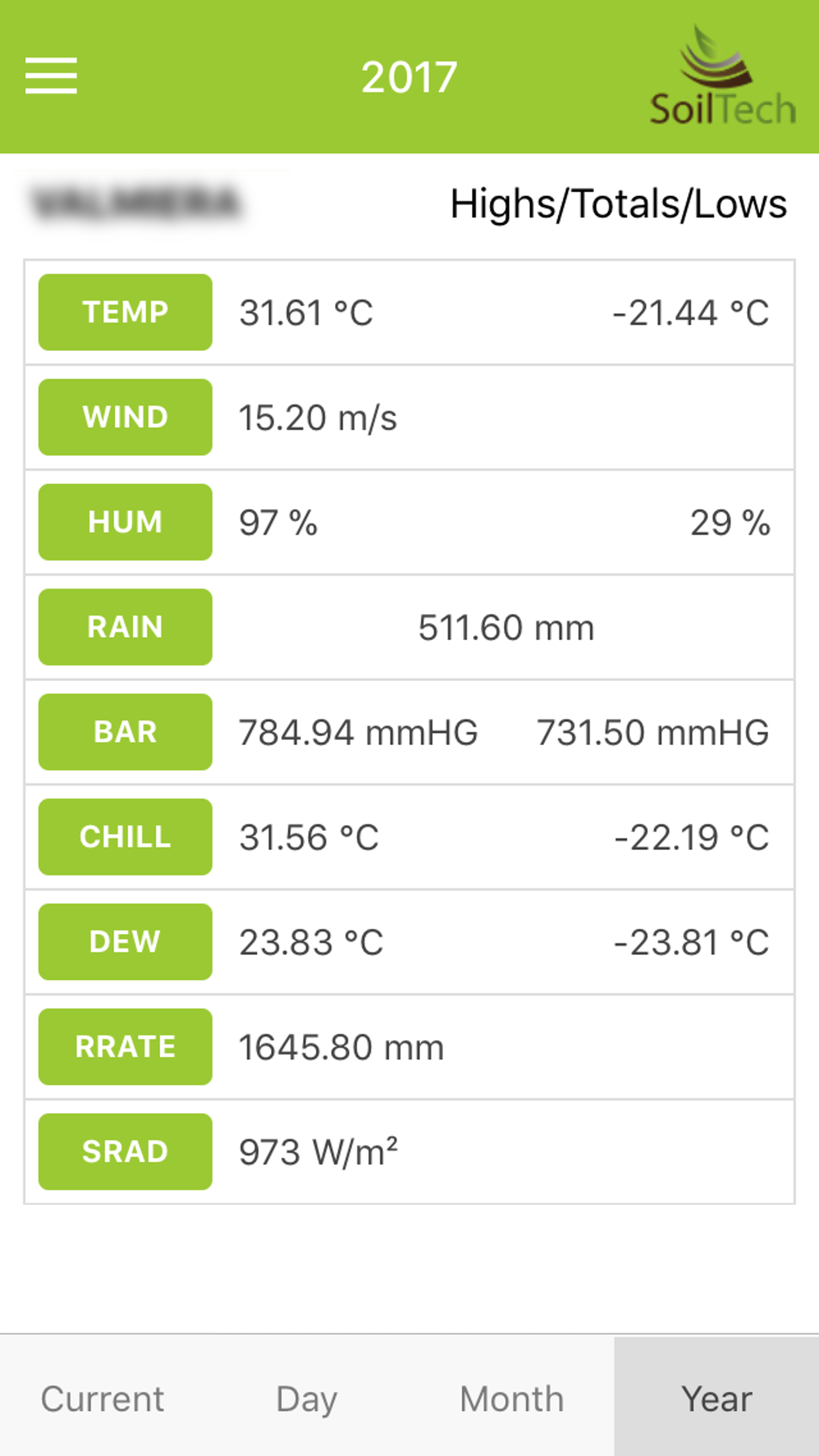The width and height of the screenshot is (819, 1456).
Task: Select the RRATE parameter badge
Action: 125,1046
